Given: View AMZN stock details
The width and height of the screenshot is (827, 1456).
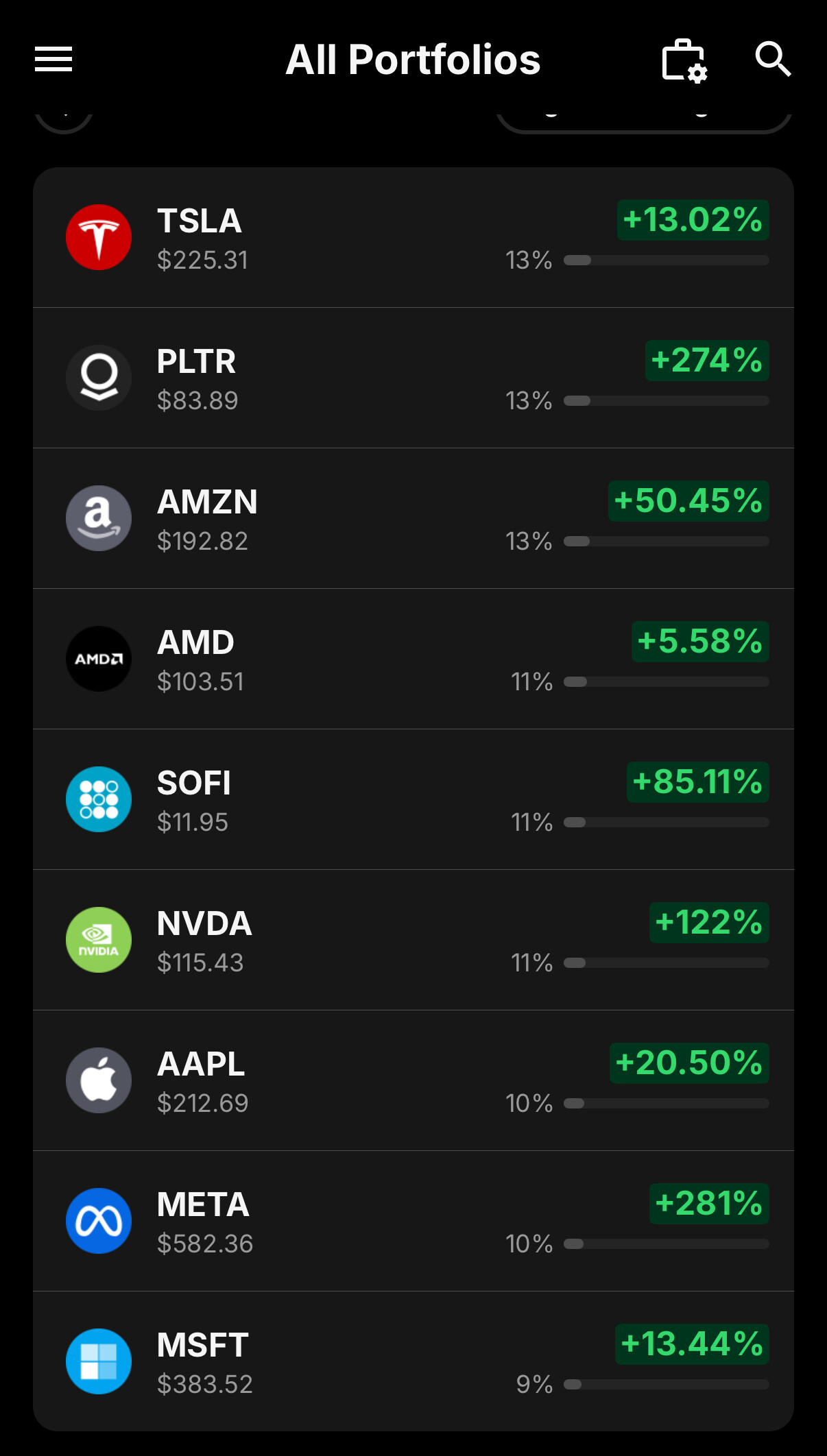Looking at the screenshot, I should click(413, 518).
